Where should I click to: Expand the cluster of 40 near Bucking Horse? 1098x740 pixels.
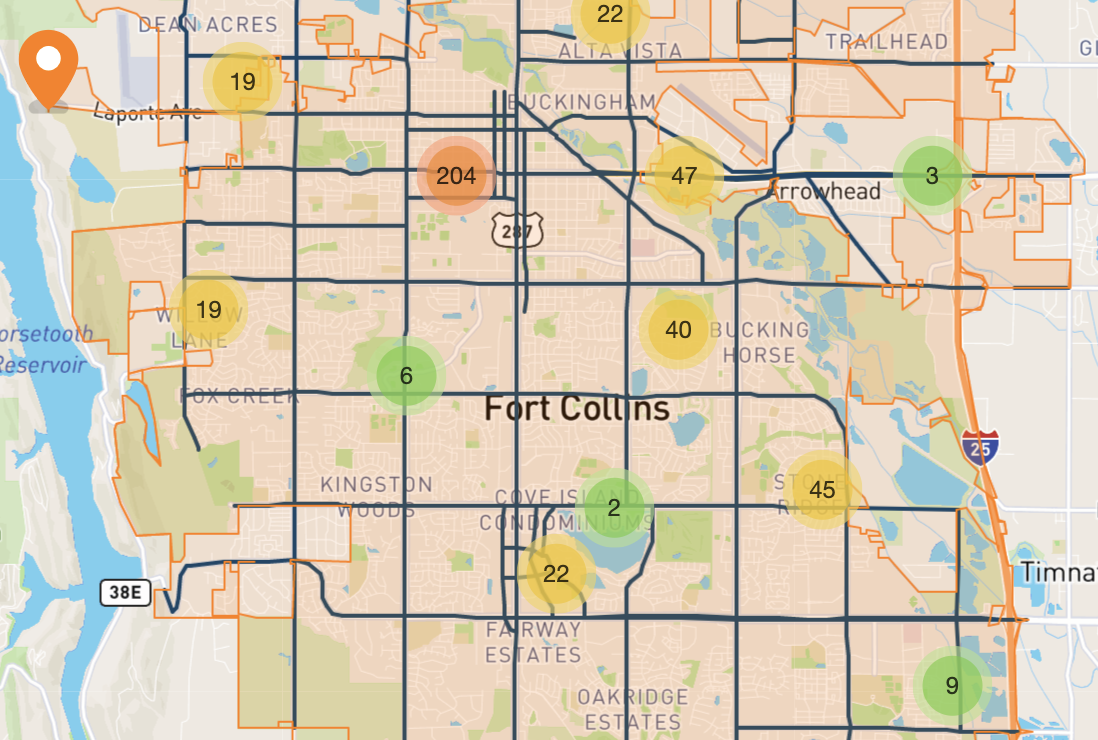pyautogui.click(x=678, y=330)
